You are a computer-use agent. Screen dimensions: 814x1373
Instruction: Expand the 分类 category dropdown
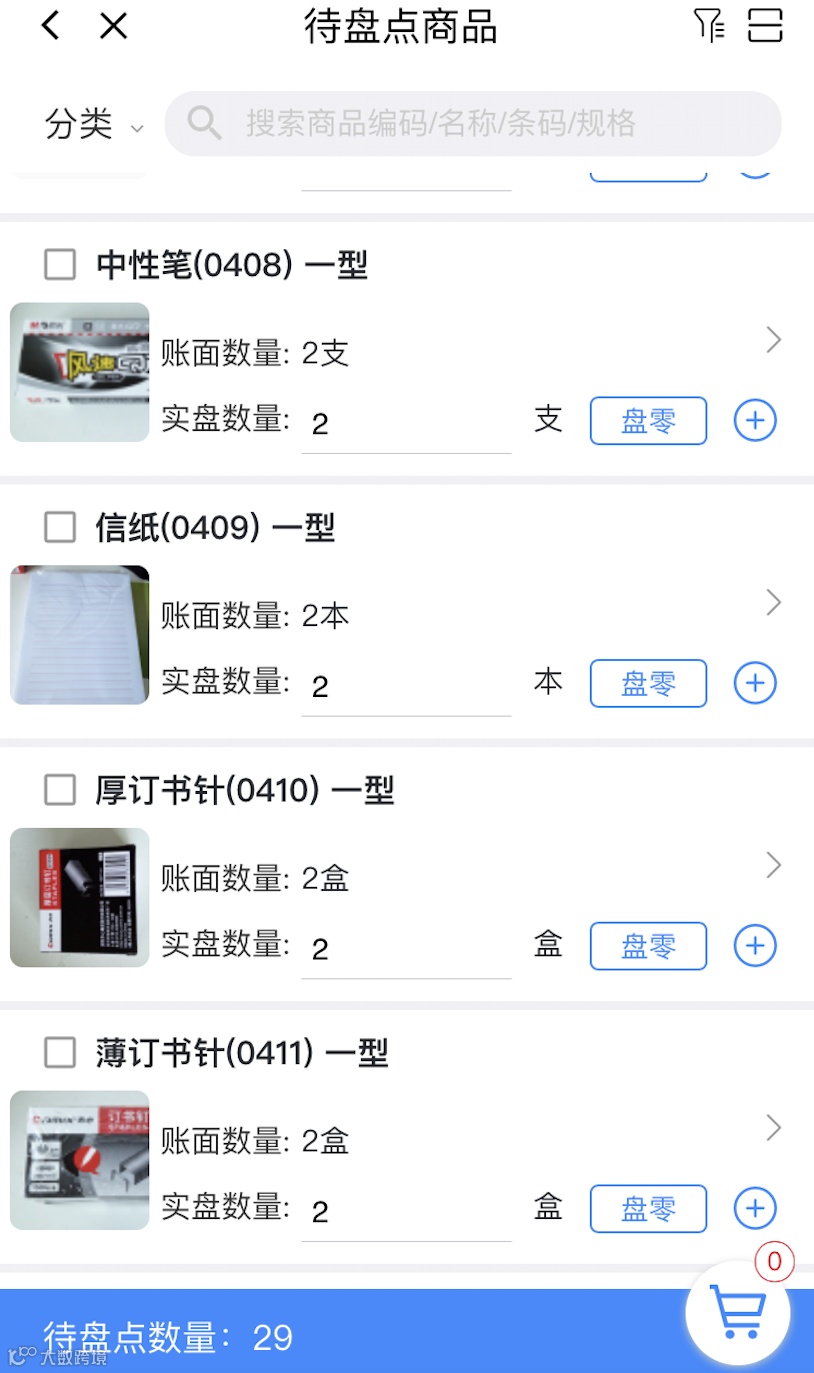pyautogui.click(x=94, y=124)
